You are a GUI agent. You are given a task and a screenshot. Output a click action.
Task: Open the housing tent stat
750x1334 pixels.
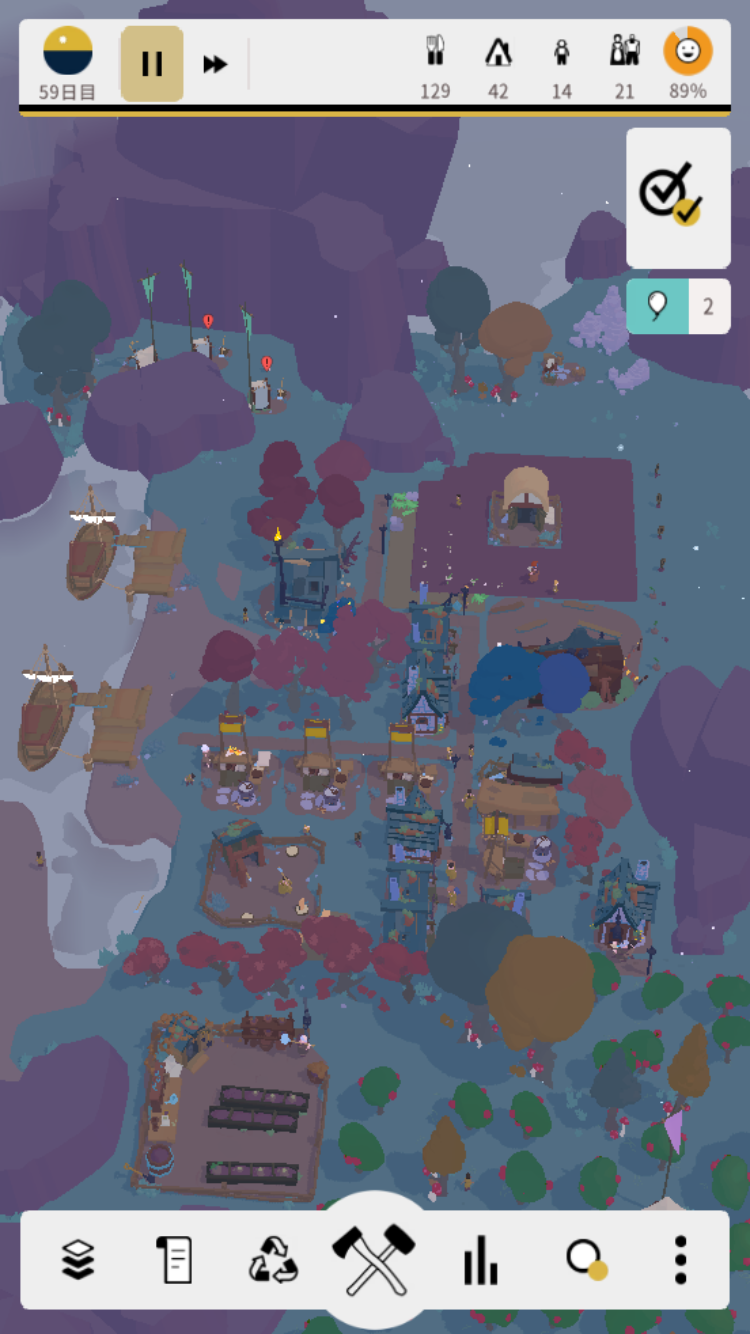click(498, 62)
